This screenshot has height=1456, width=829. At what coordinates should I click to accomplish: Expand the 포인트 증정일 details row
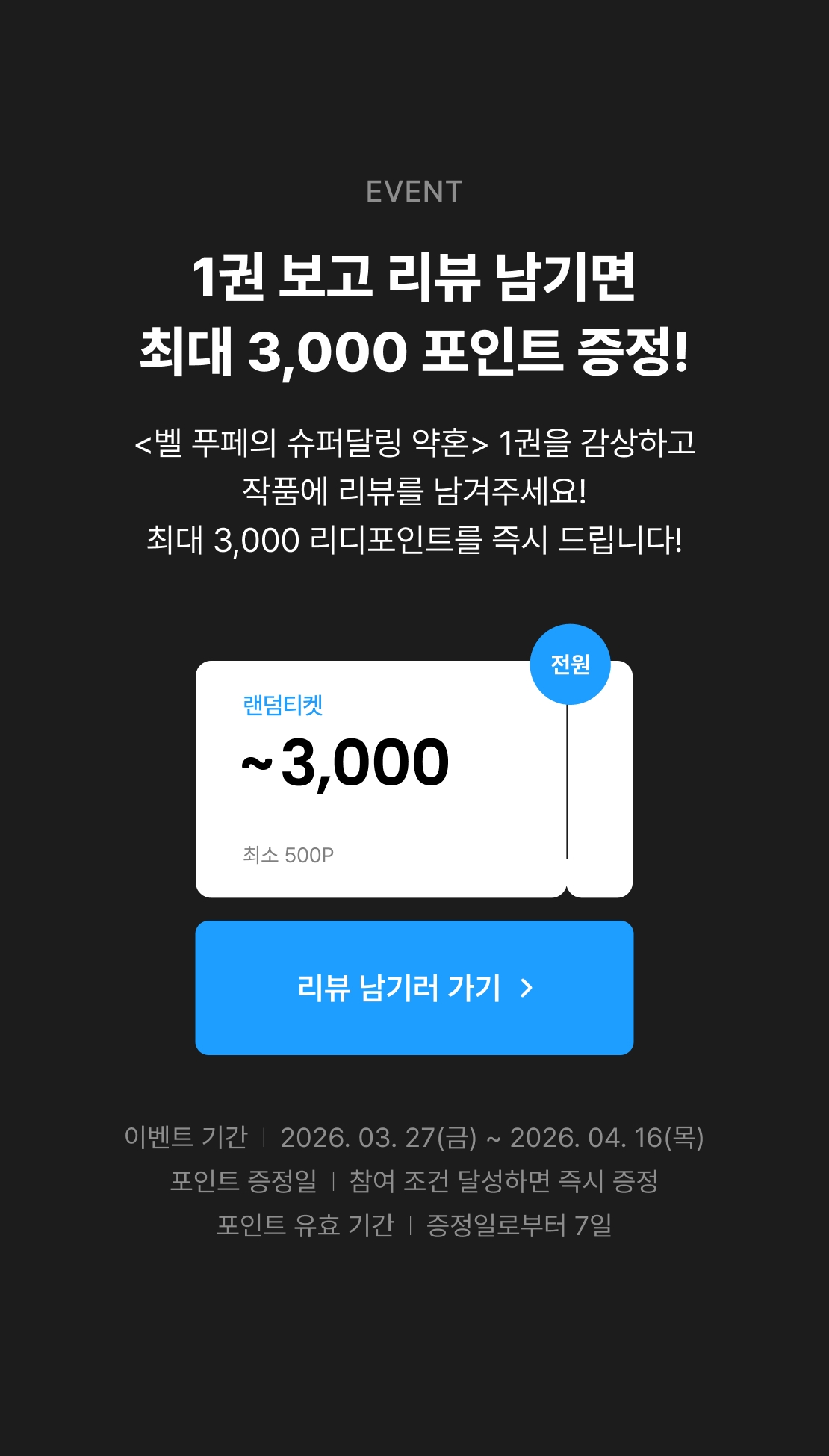pyautogui.click(x=414, y=1182)
